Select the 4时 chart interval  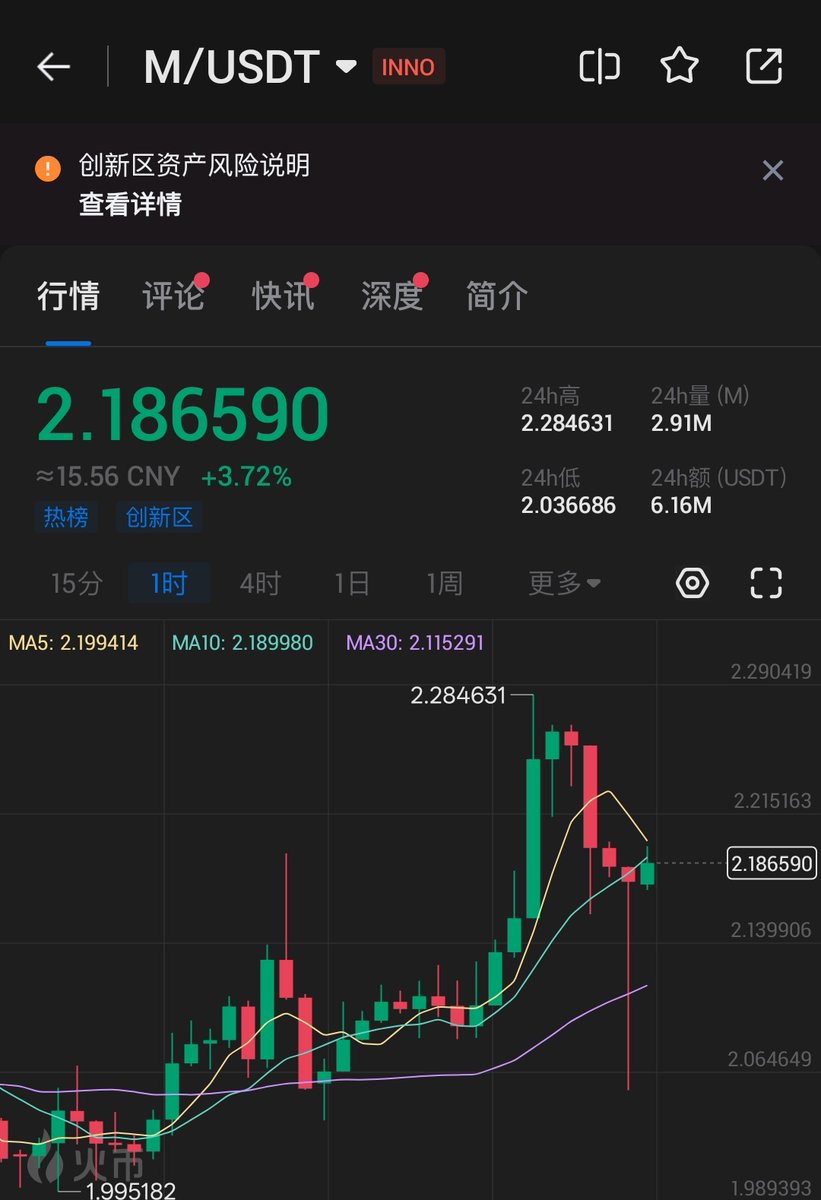click(x=260, y=583)
